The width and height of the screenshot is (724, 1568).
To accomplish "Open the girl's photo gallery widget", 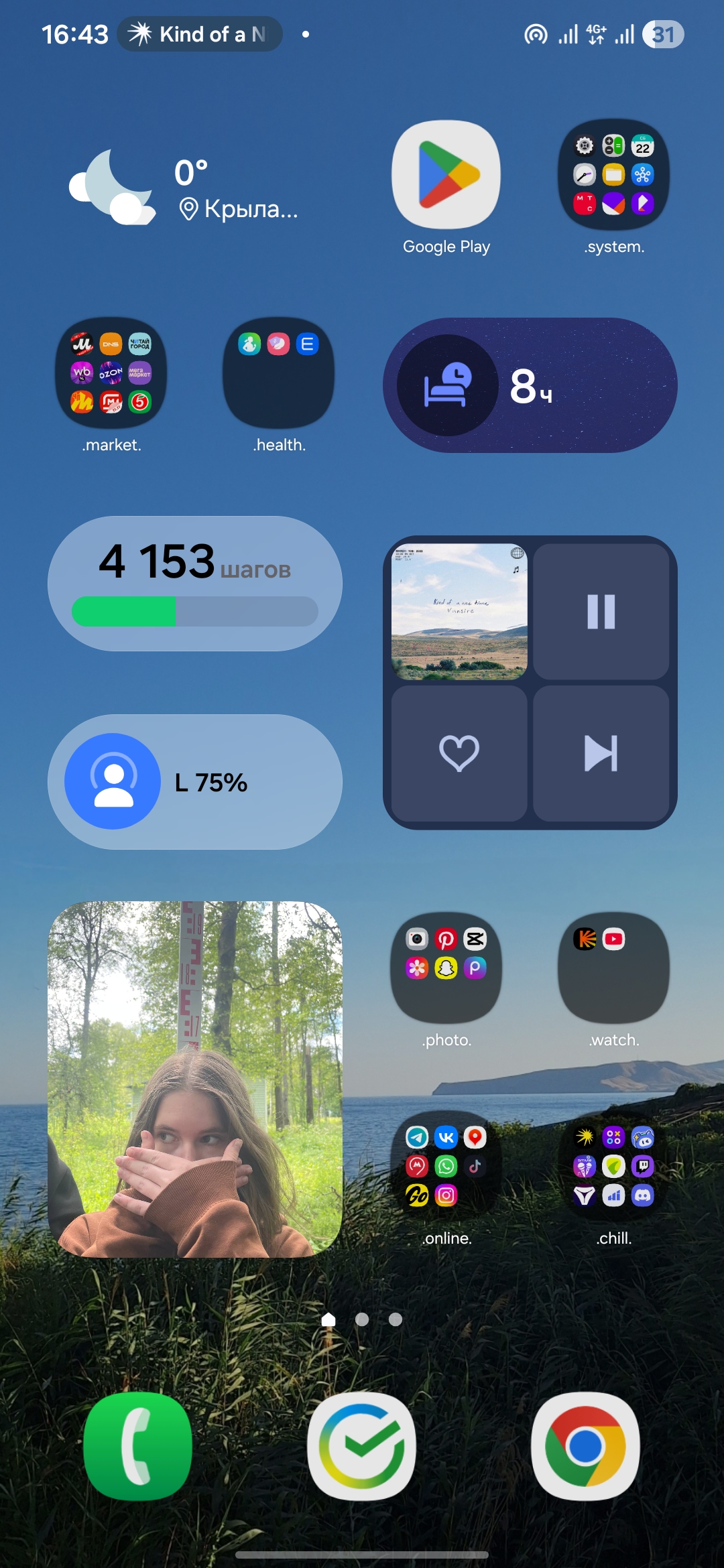I will pyautogui.click(x=194, y=1079).
